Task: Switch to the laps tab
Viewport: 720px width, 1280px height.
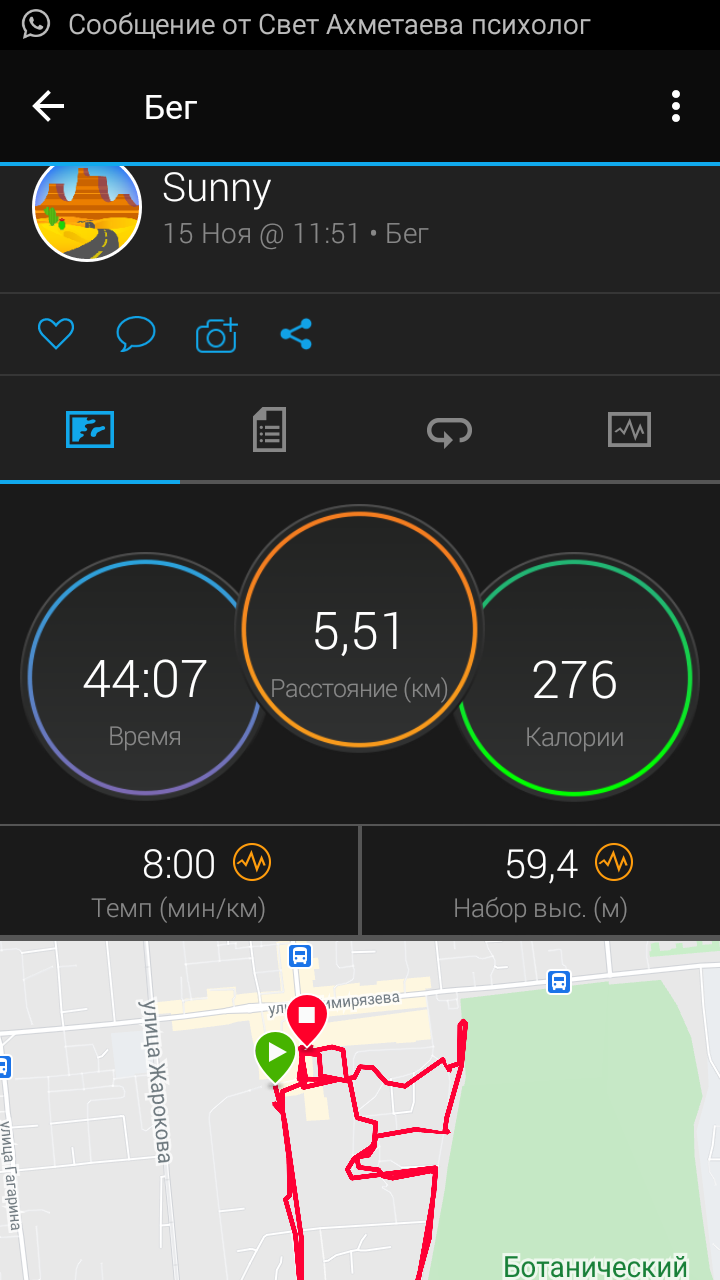Action: click(449, 431)
